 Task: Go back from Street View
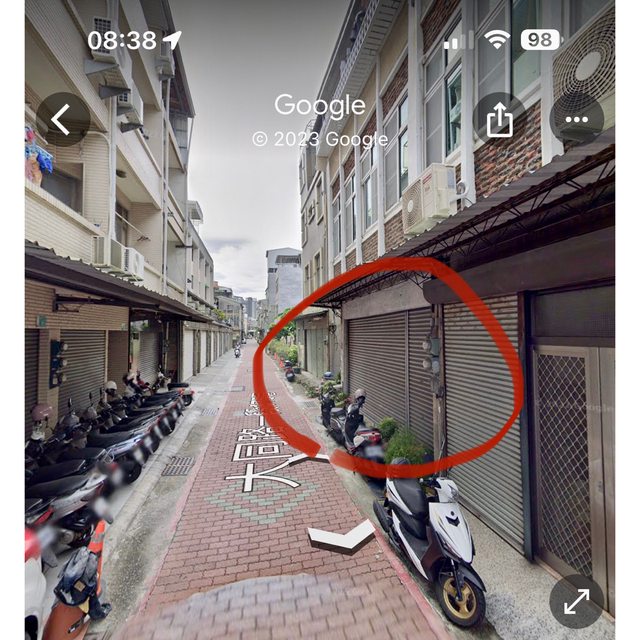click(62, 119)
